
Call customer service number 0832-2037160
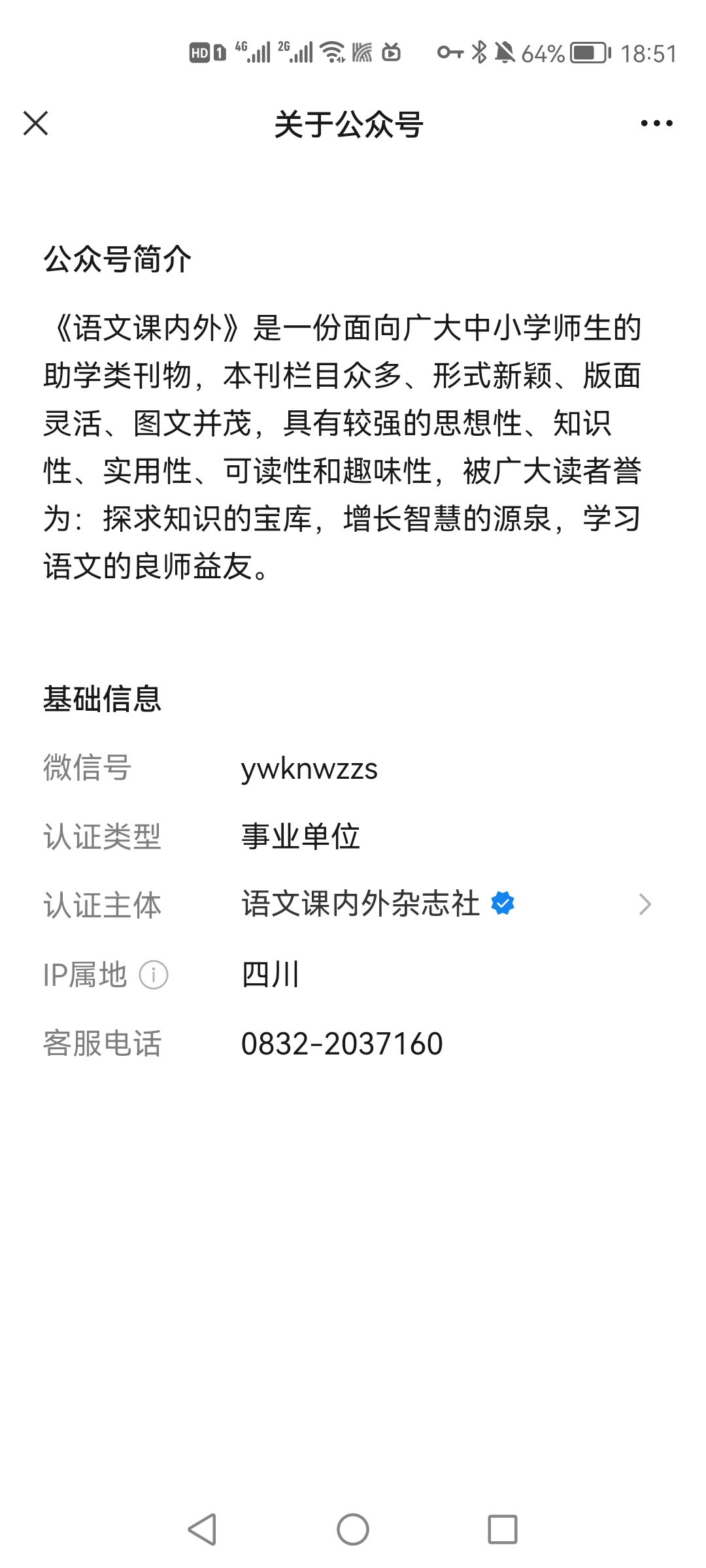pyautogui.click(x=342, y=1043)
